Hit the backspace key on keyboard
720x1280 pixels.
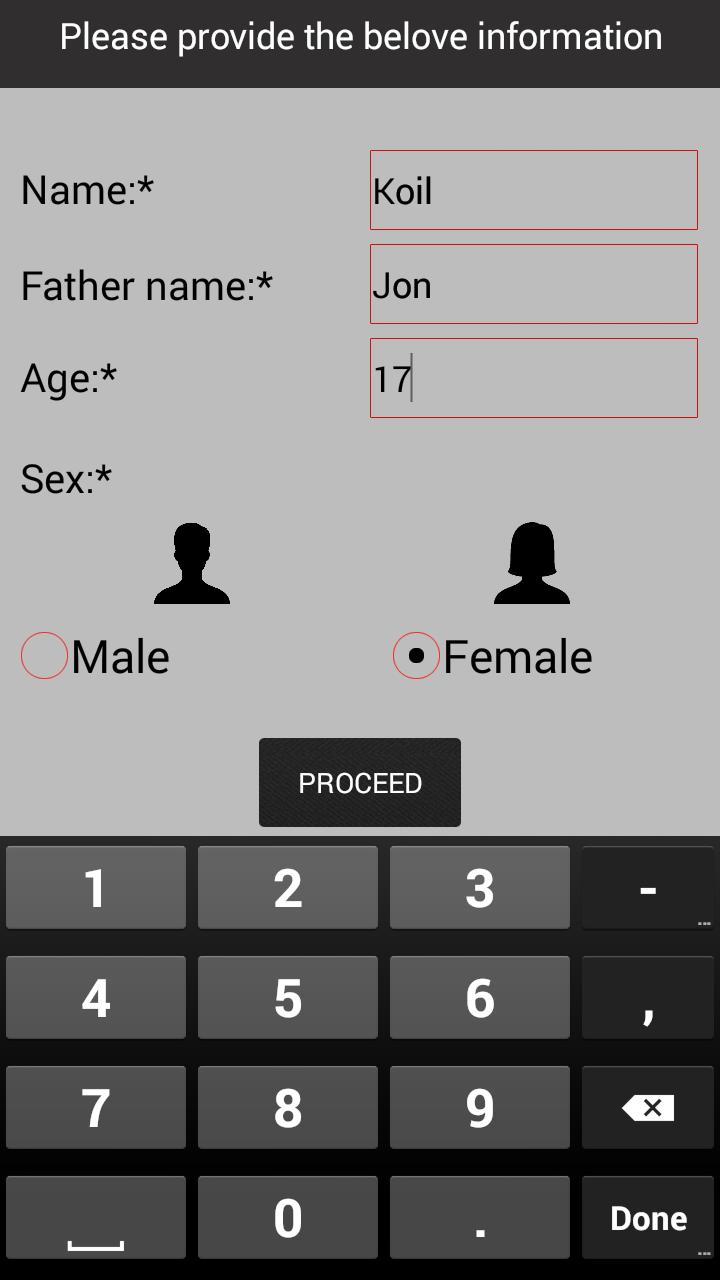[x=648, y=1107]
